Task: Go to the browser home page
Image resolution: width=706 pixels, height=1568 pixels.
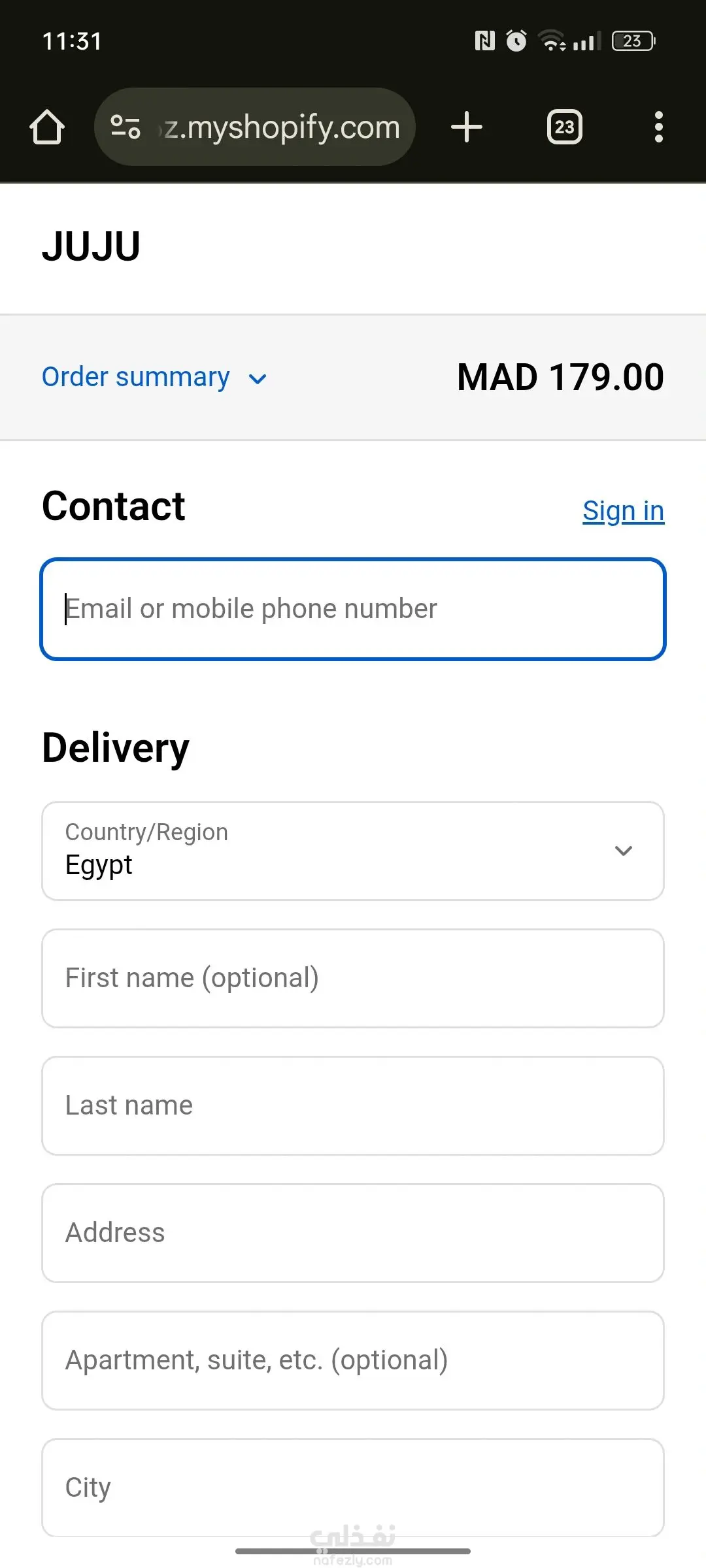Action: pos(47,127)
